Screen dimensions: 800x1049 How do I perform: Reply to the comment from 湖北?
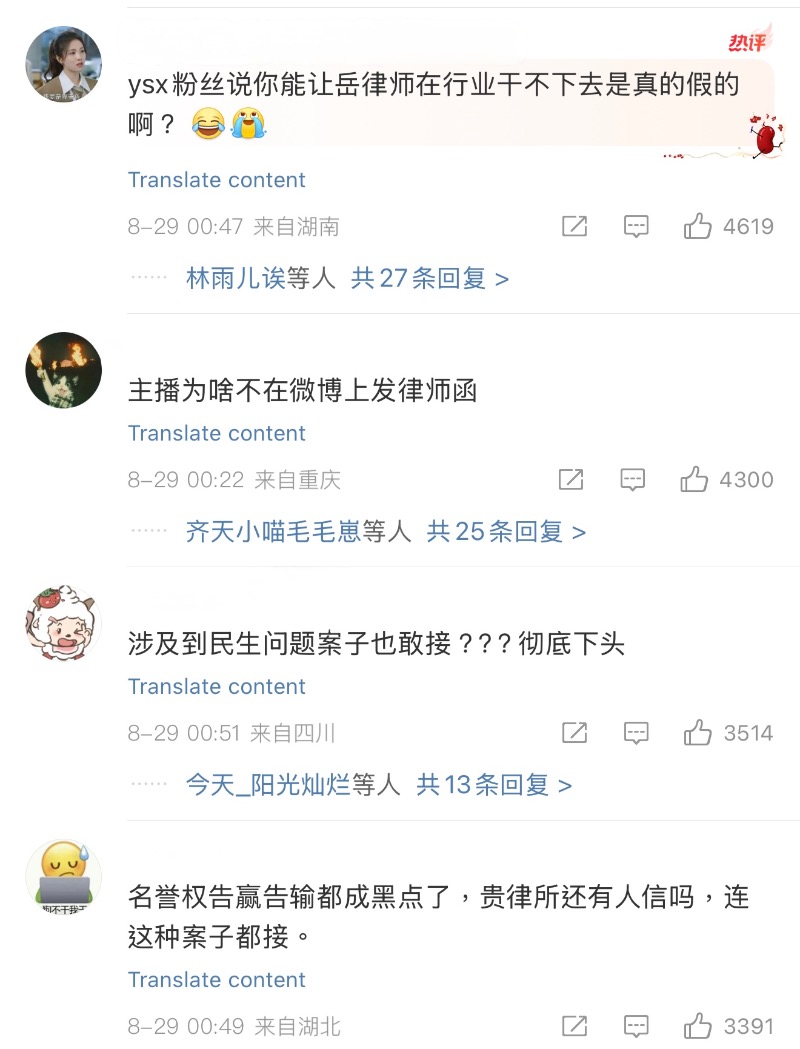(x=636, y=1026)
